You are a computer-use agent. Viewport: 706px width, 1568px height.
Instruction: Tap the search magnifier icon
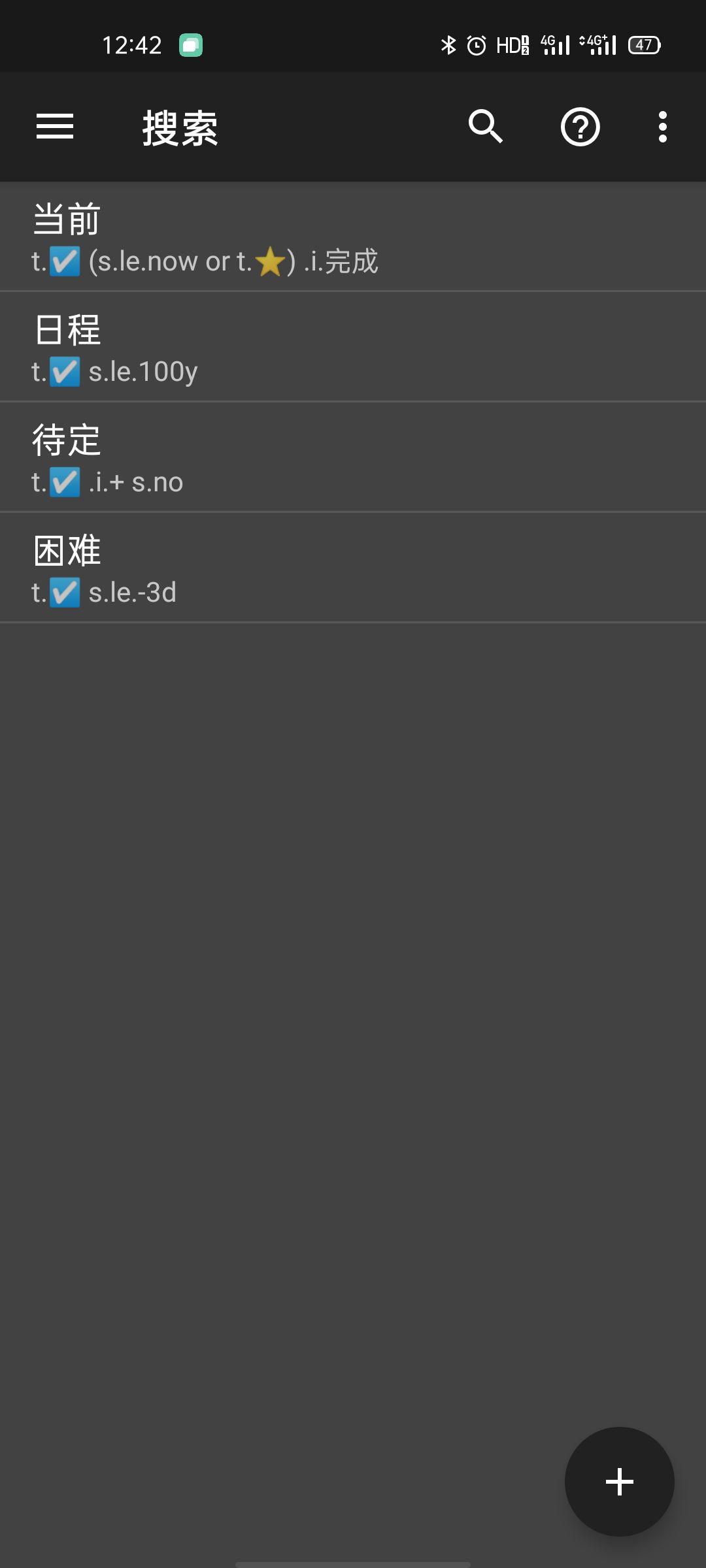[x=486, y=127]
